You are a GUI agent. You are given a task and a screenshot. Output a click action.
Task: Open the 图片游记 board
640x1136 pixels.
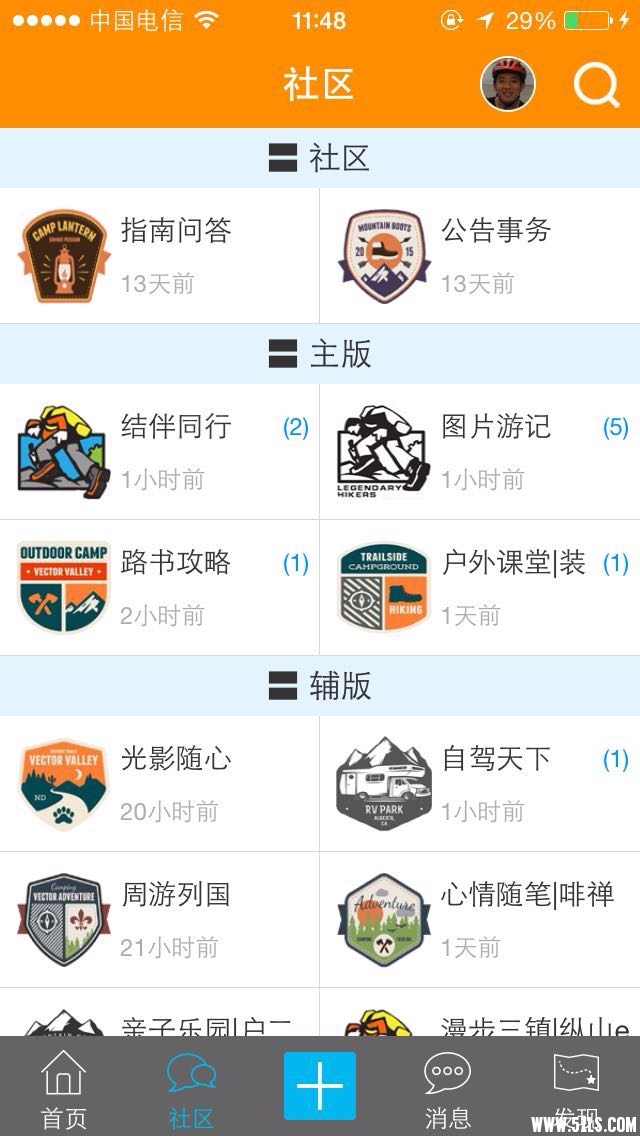click(480, 451)
